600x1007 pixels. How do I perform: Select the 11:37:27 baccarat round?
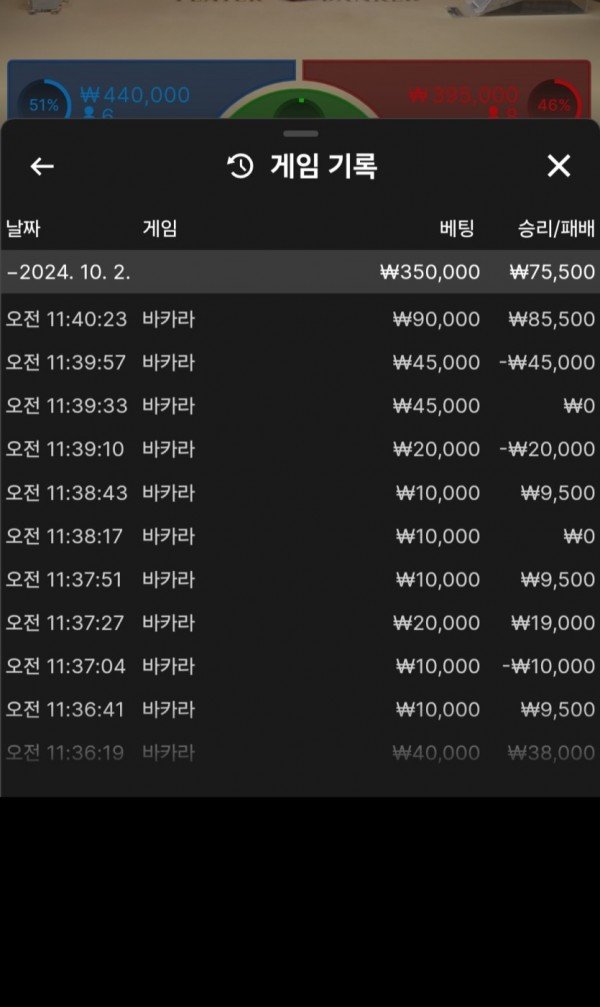click(300, 623)
